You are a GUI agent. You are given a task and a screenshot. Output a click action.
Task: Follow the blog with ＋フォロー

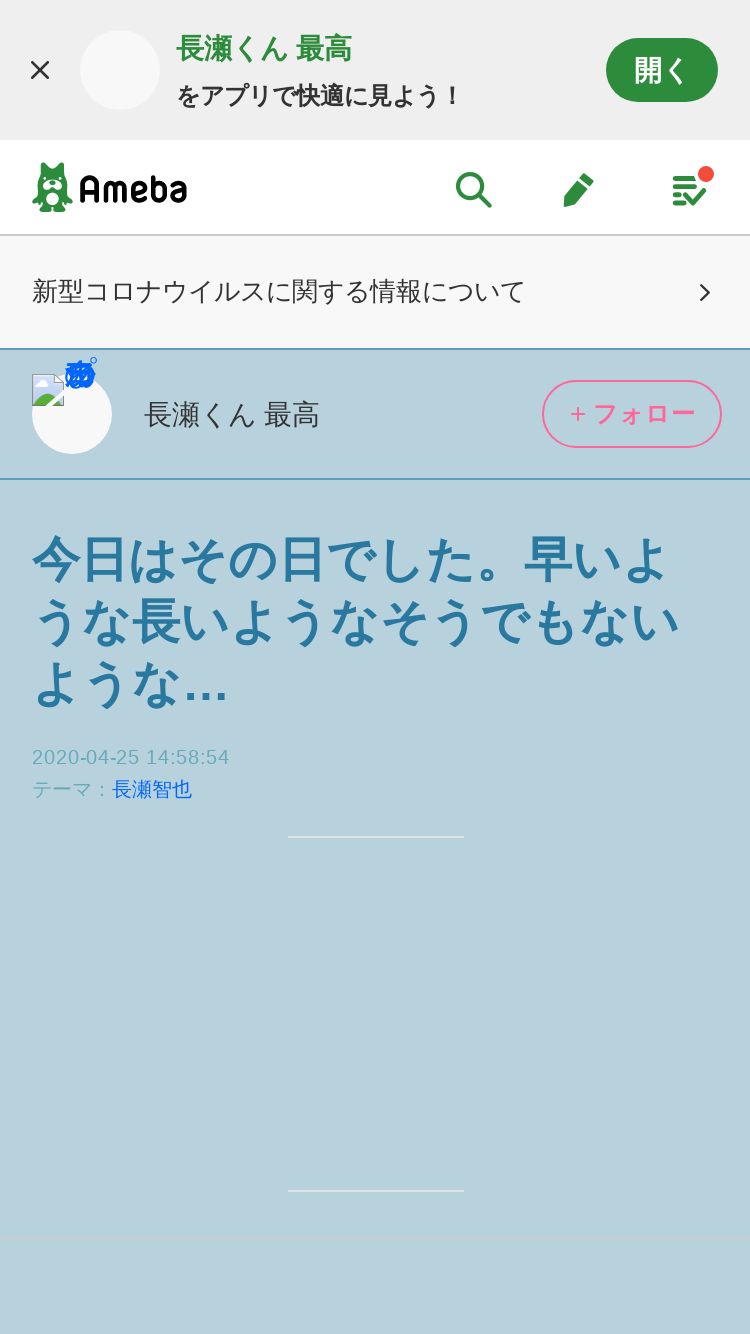pyautogui.click(x=632, y=414)
